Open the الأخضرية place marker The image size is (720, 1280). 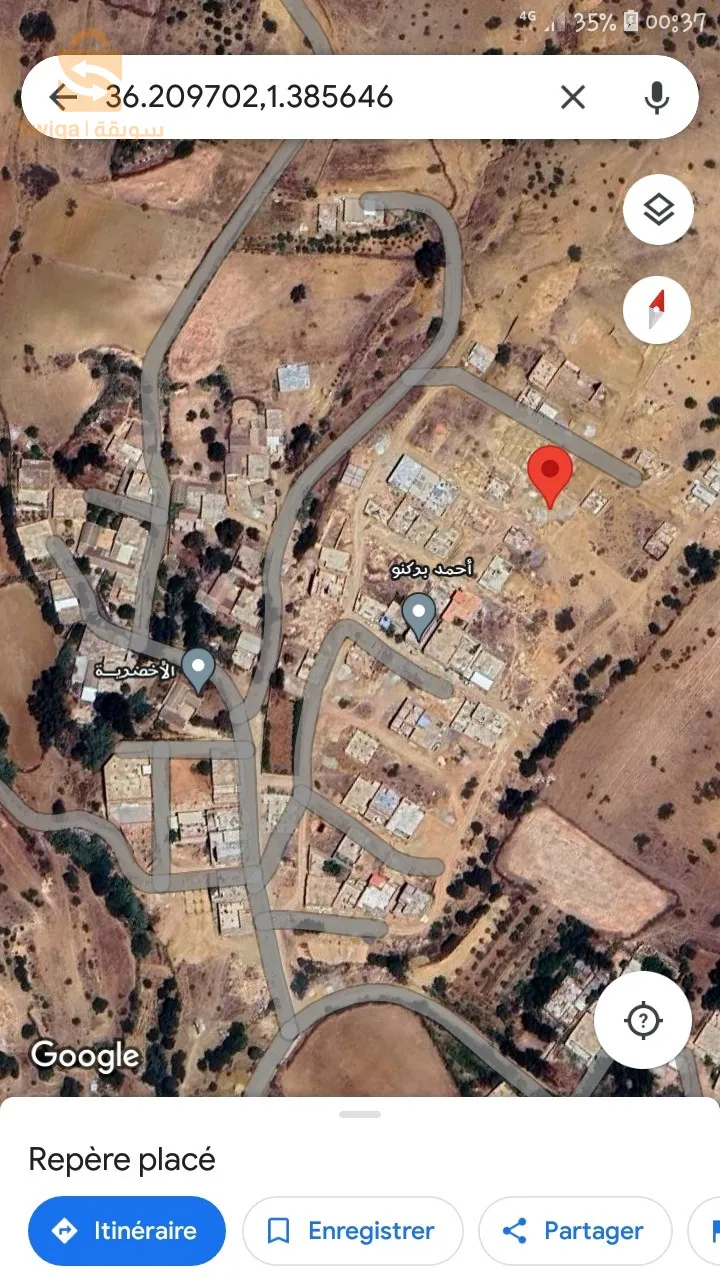(x=199, y=669)
